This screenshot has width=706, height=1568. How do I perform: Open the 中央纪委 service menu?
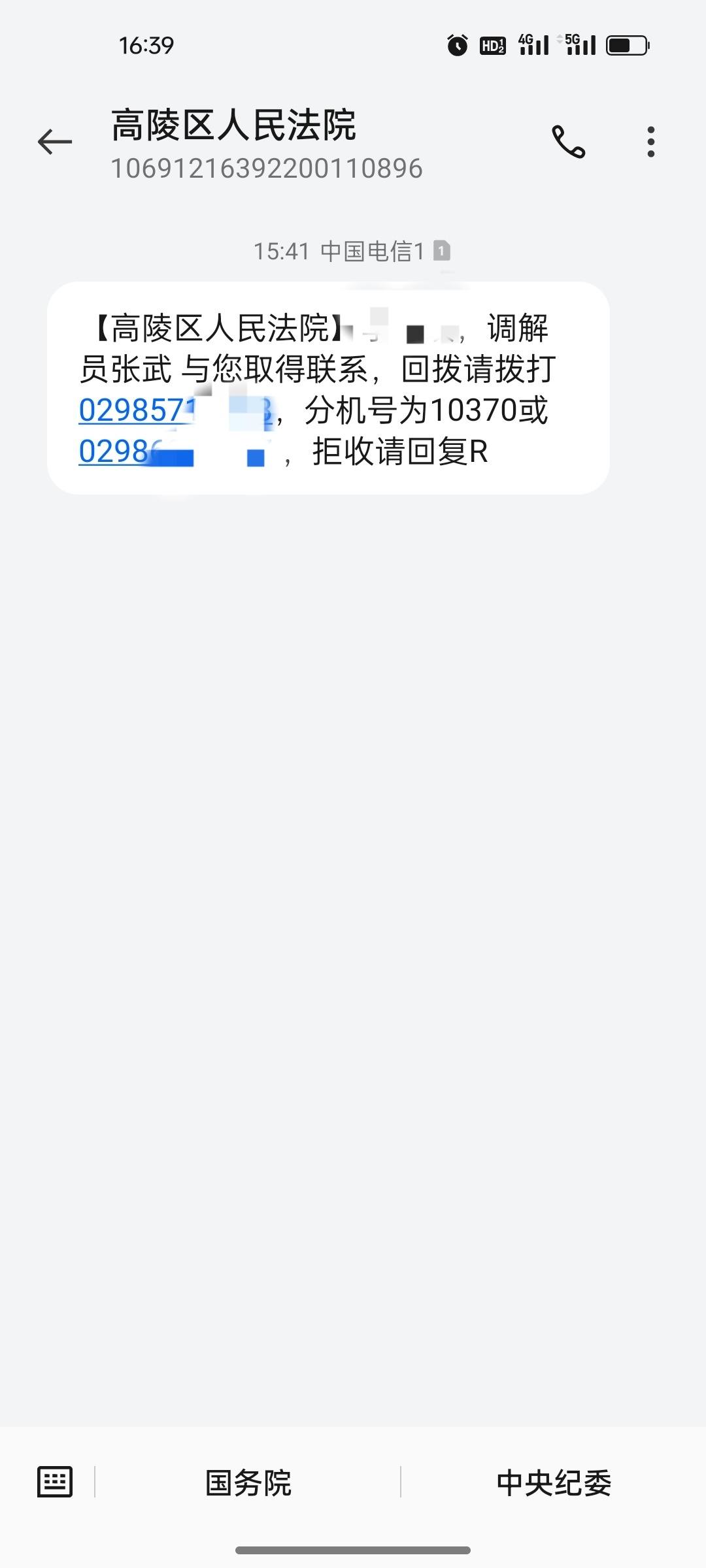554,1482
